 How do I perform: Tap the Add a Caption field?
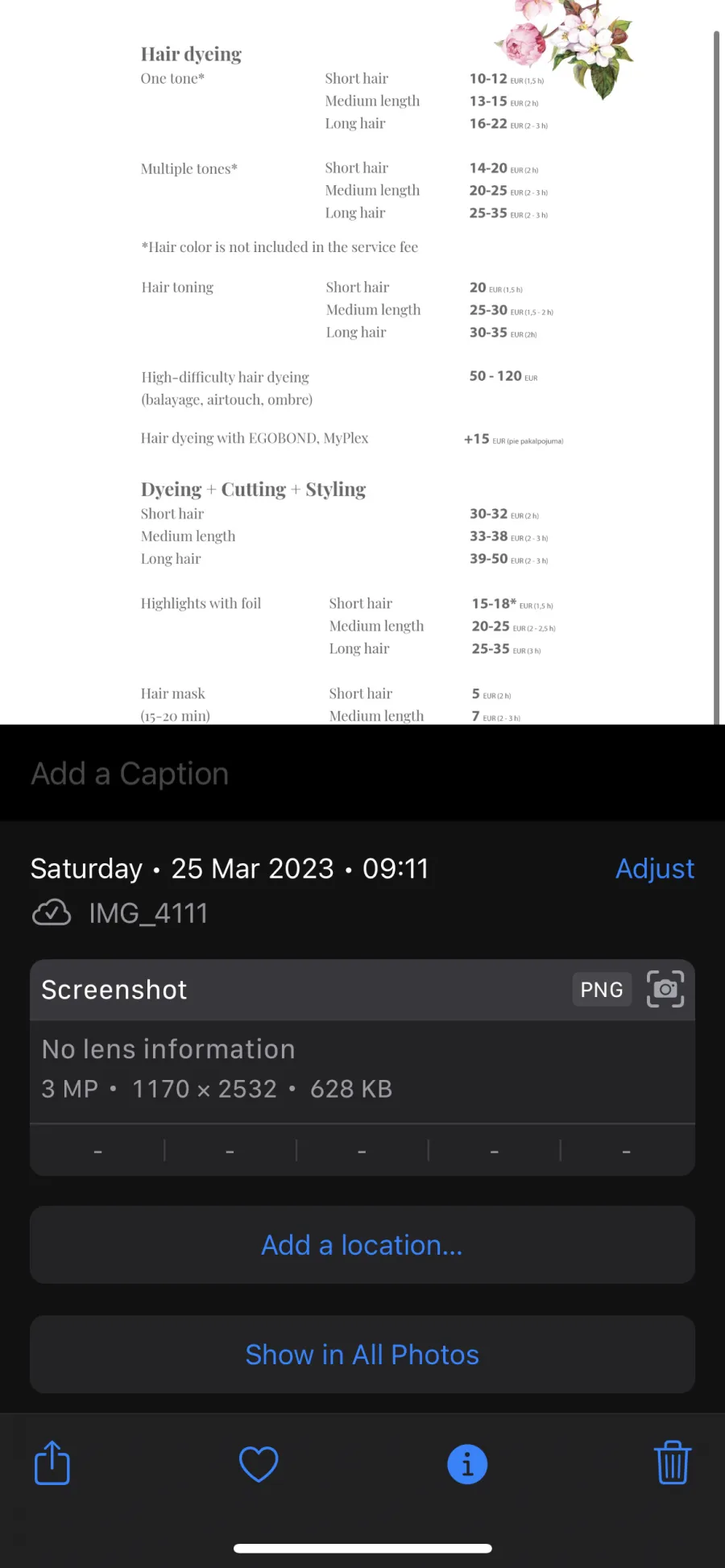click(x=362, y=773)
